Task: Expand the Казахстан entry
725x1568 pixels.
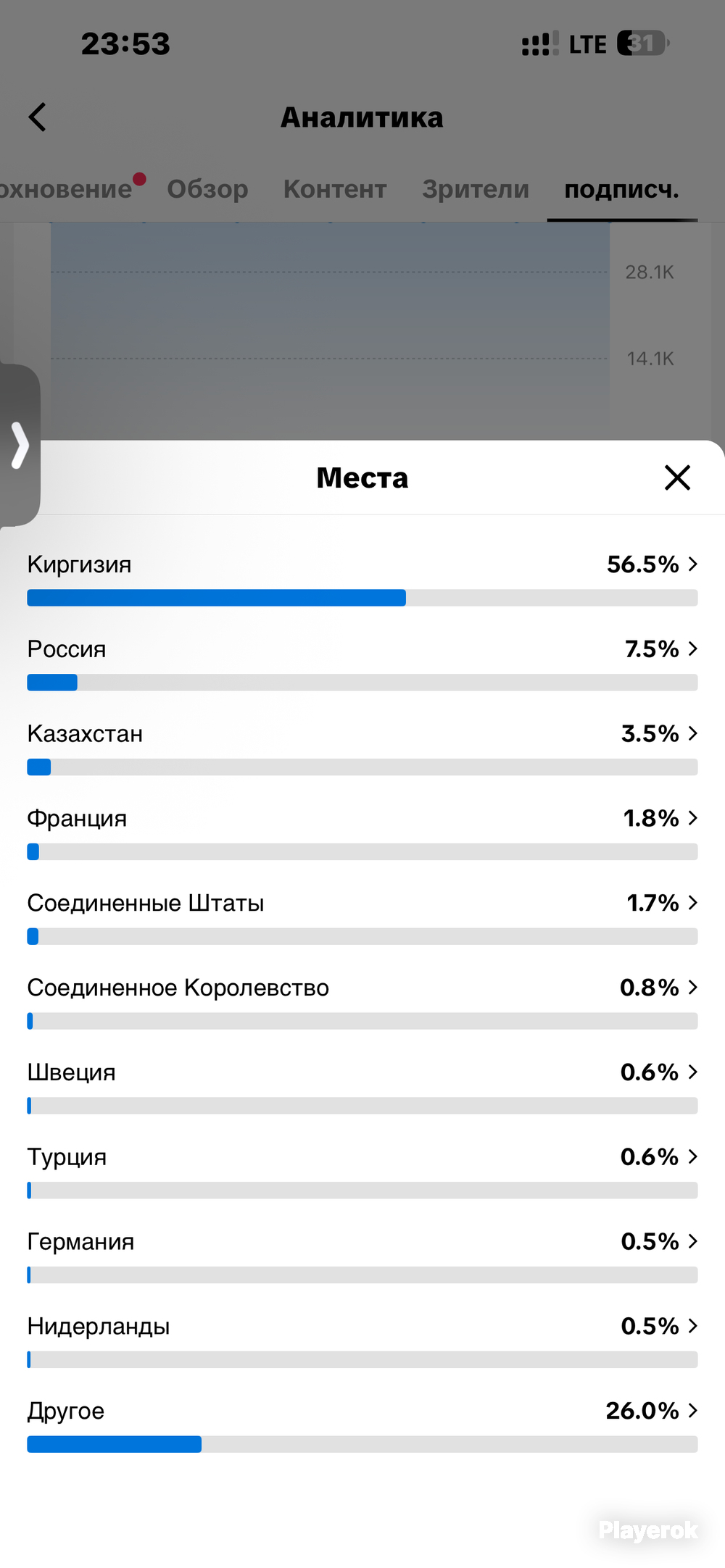Action: (x=362, y=748)
